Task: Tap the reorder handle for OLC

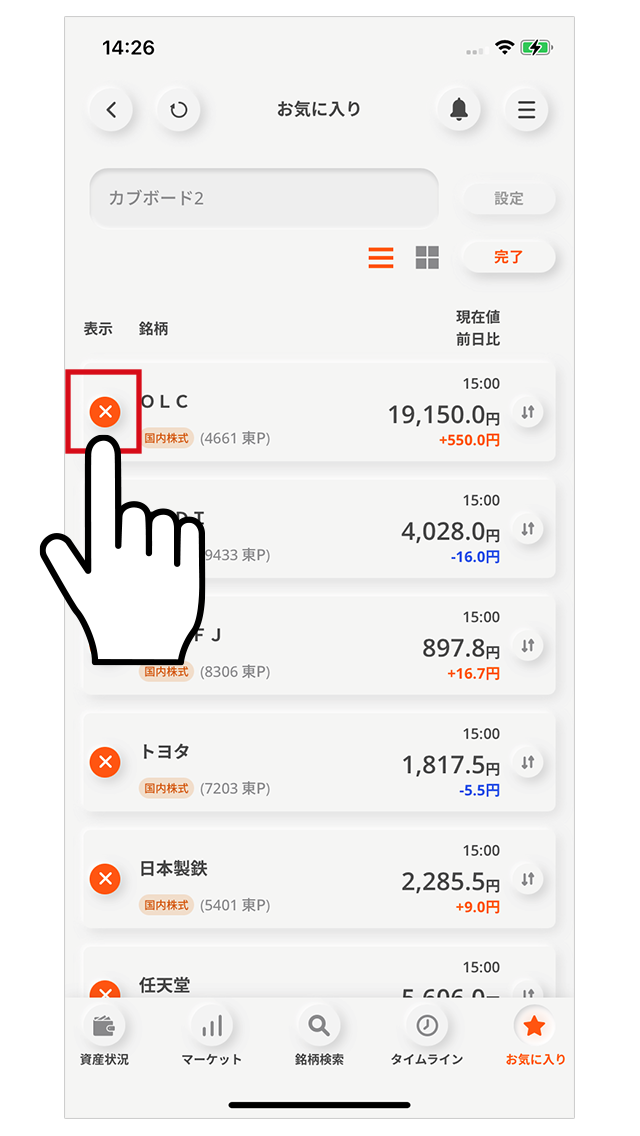Action: pyautogui.click(x=528, y=411)
